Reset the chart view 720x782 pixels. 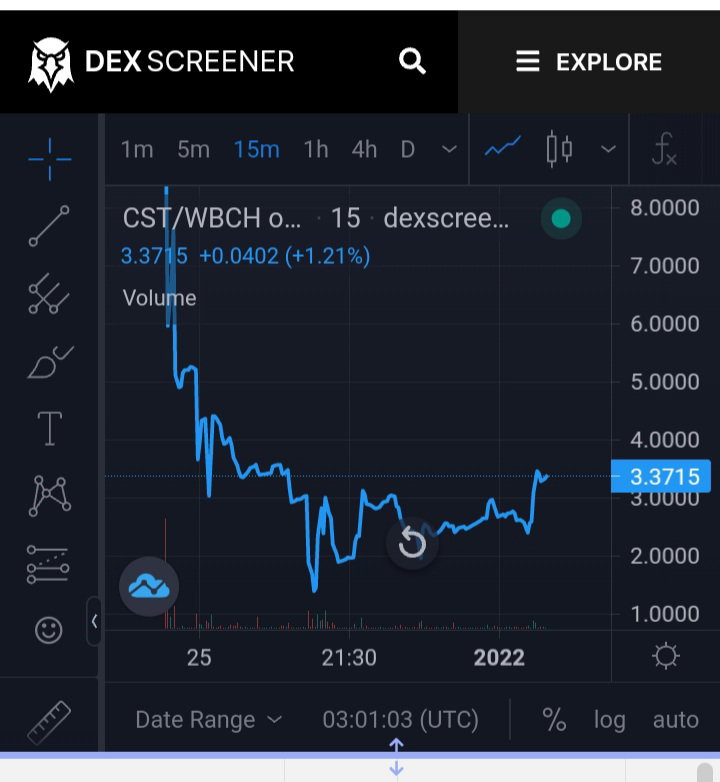412,544
